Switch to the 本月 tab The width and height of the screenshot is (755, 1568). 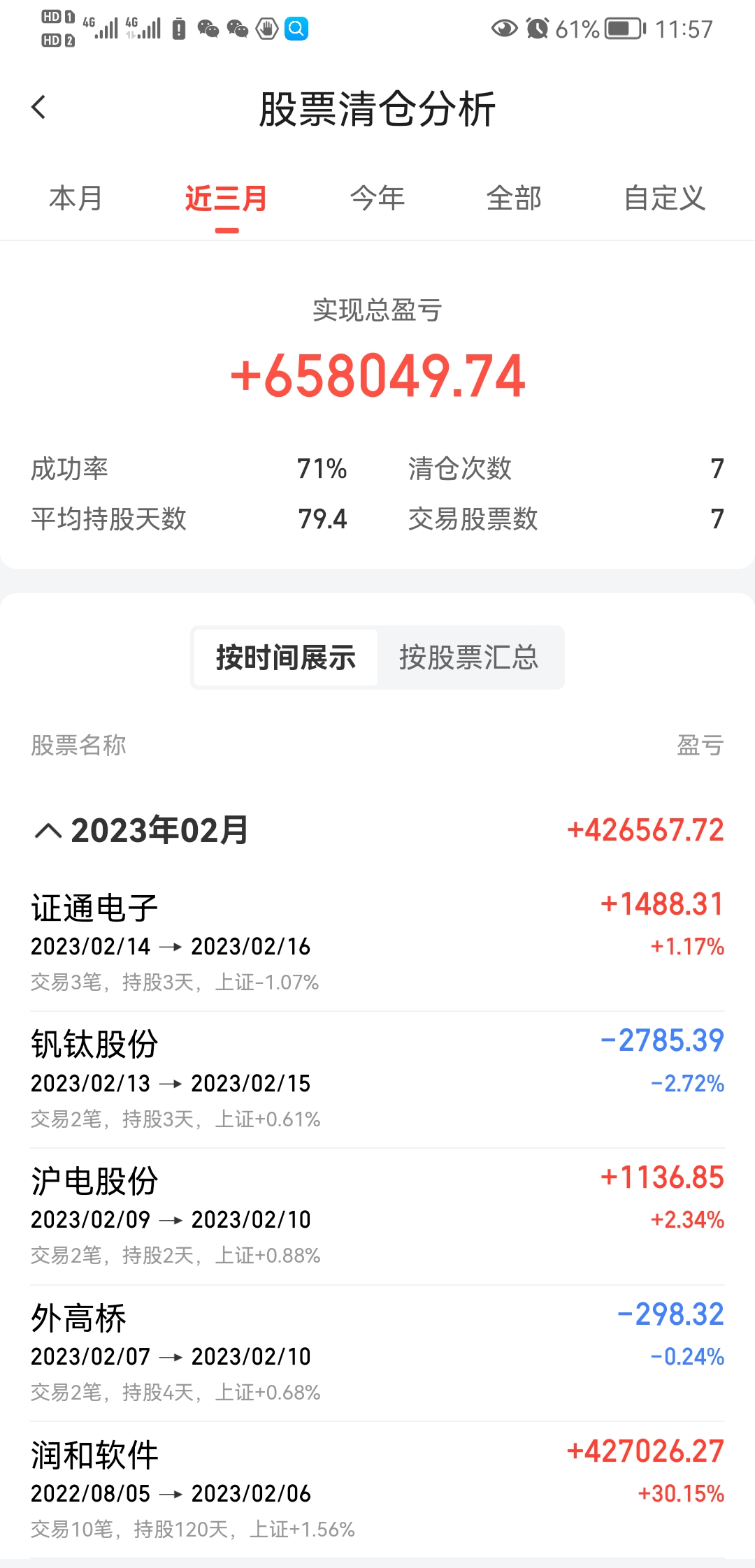pyautogui.click(x=75, y=198)
